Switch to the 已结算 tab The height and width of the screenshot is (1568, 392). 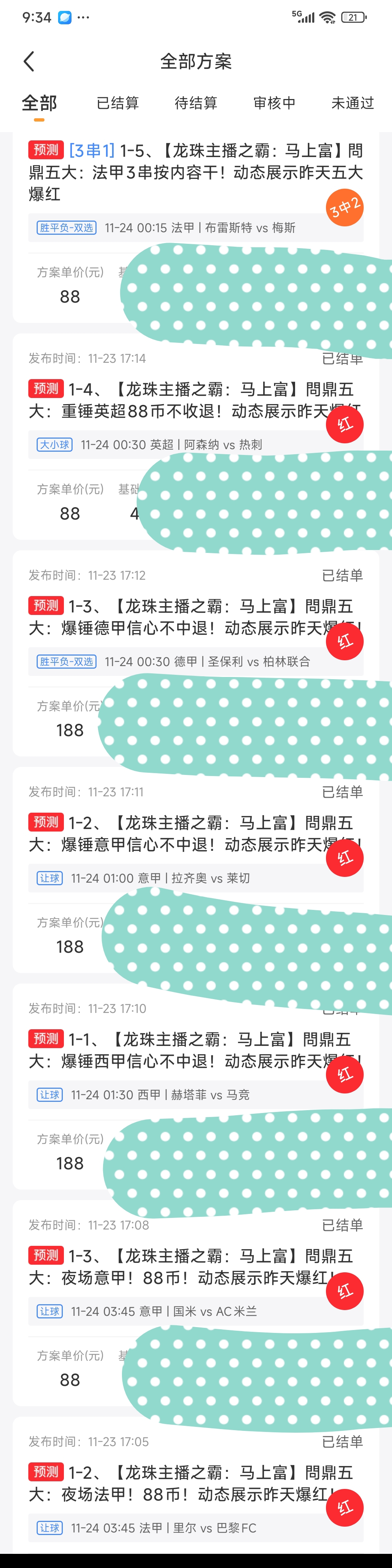[x=118, y=103]
